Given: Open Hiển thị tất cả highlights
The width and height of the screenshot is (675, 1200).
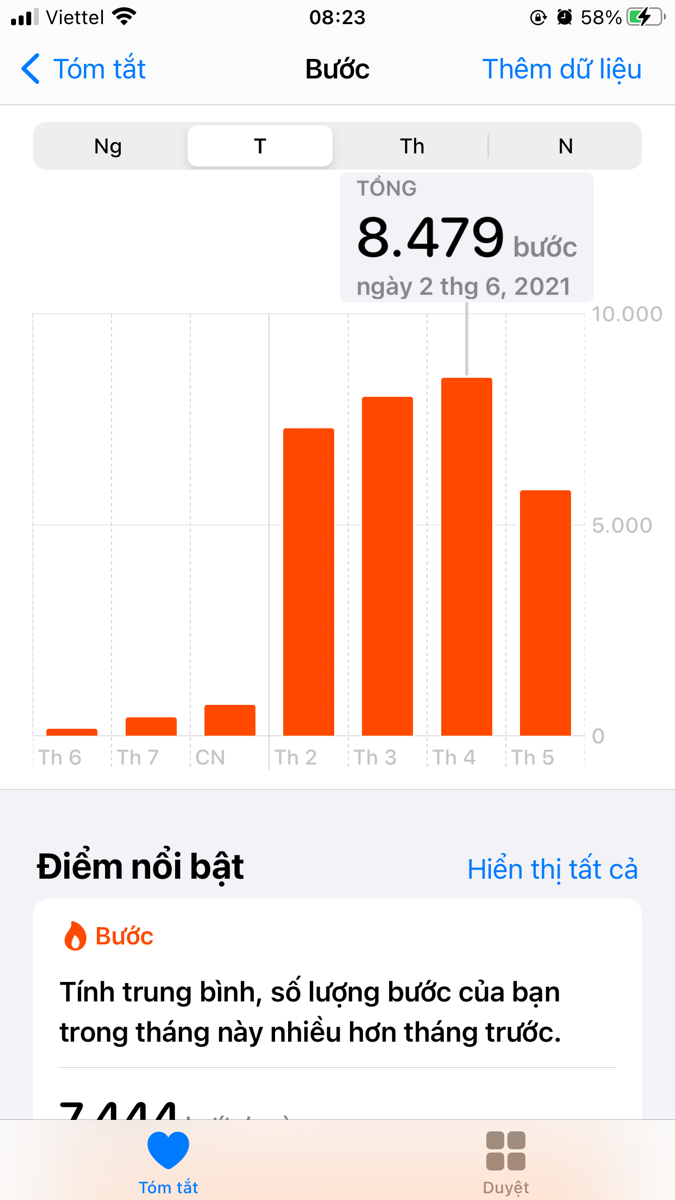Looking at the screenshot, I should 552,869.
